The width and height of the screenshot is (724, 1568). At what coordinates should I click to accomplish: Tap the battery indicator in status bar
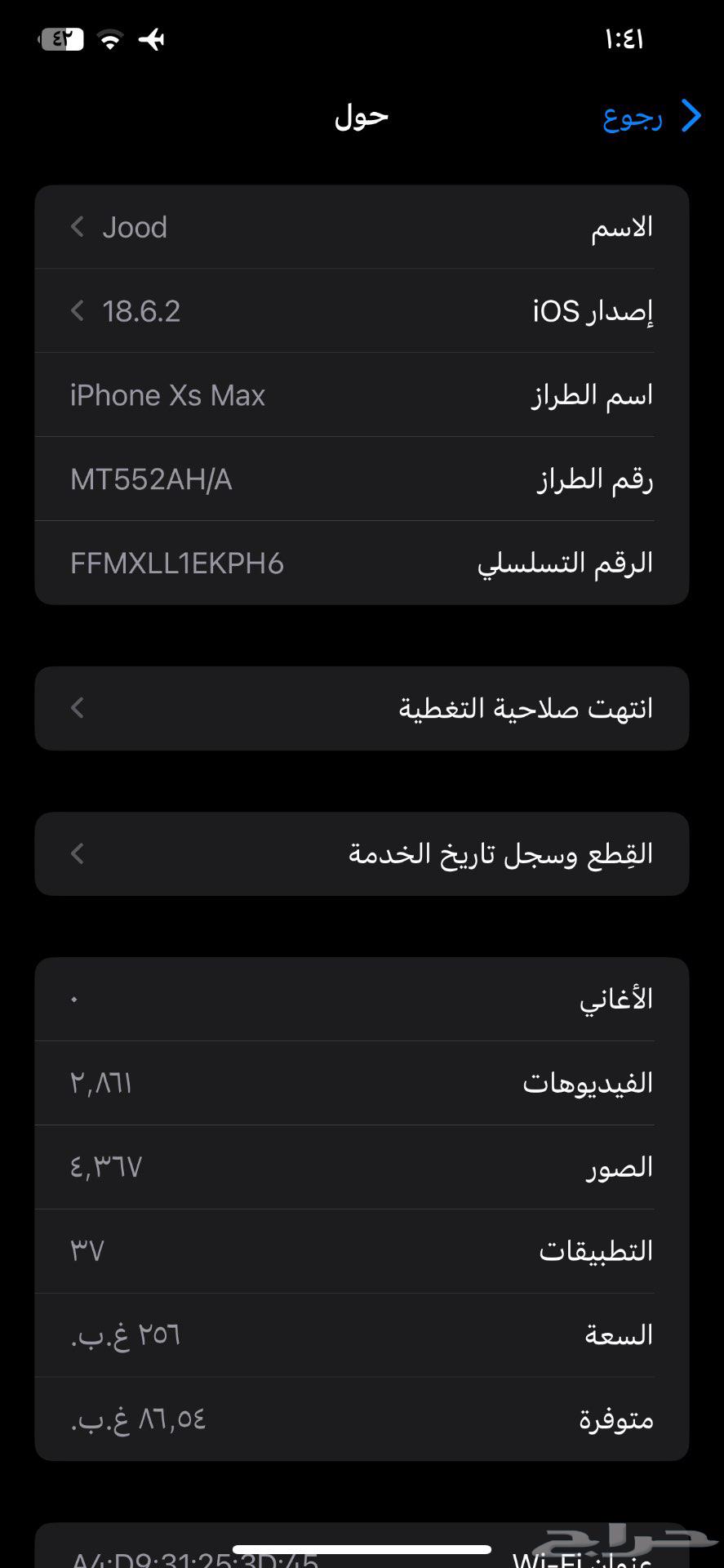pyautogui.click(x=59, y=38)
